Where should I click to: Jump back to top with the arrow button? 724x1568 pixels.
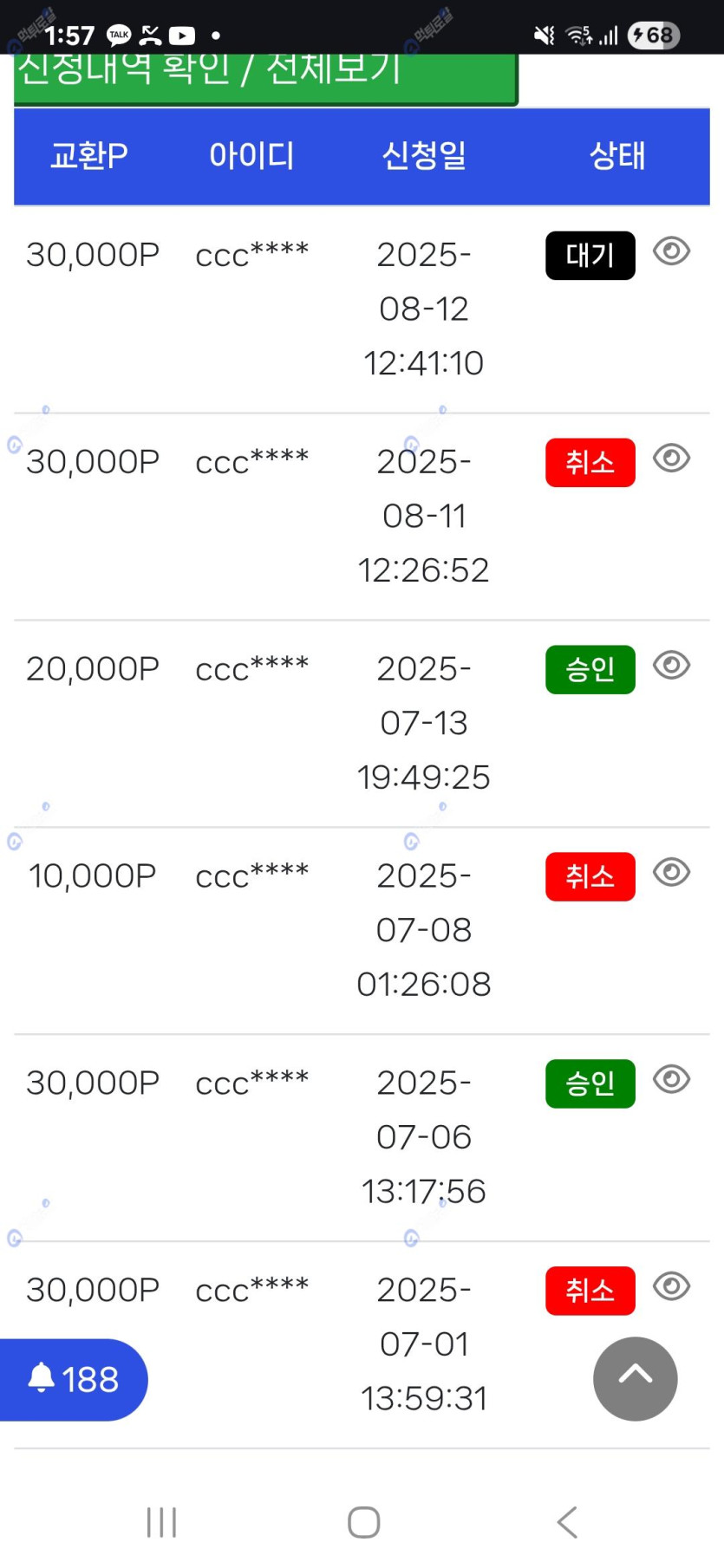pos(635,1378)
